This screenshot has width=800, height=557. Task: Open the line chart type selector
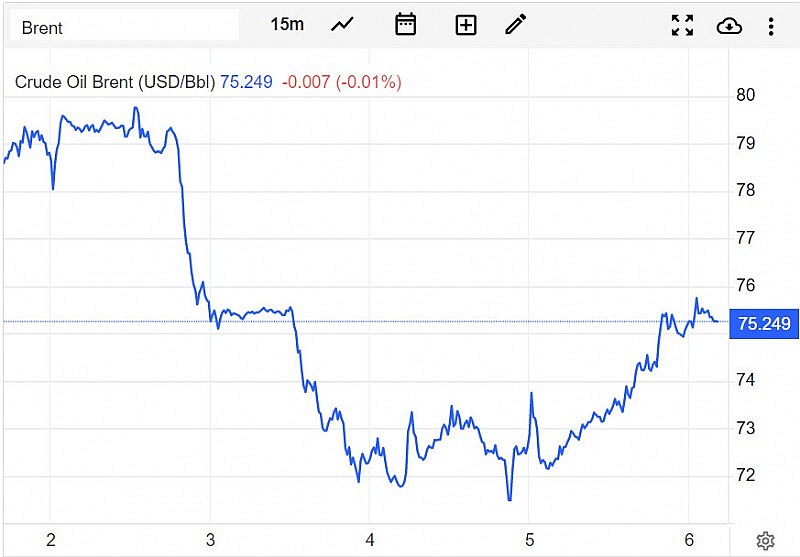point(343,25)
